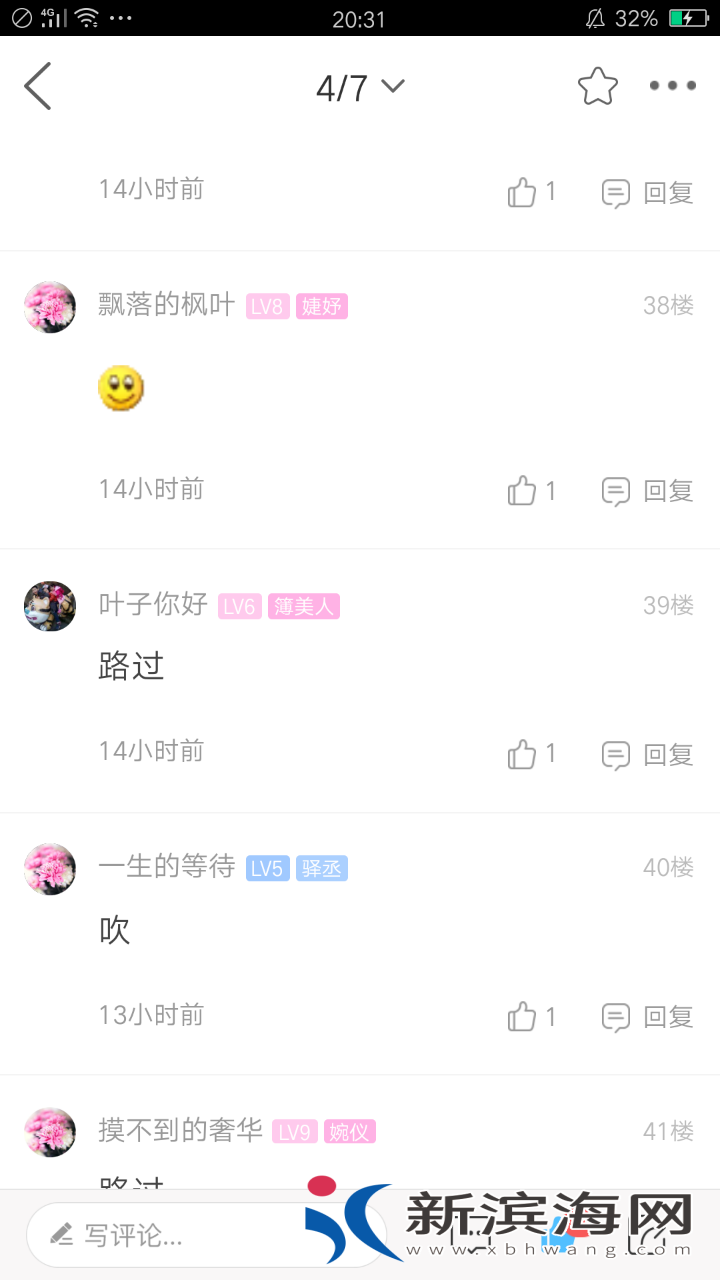View 叶子你好's profile picture
Image resolution: width=720 pixels, height=1280 pixels.
pos(50,606)
